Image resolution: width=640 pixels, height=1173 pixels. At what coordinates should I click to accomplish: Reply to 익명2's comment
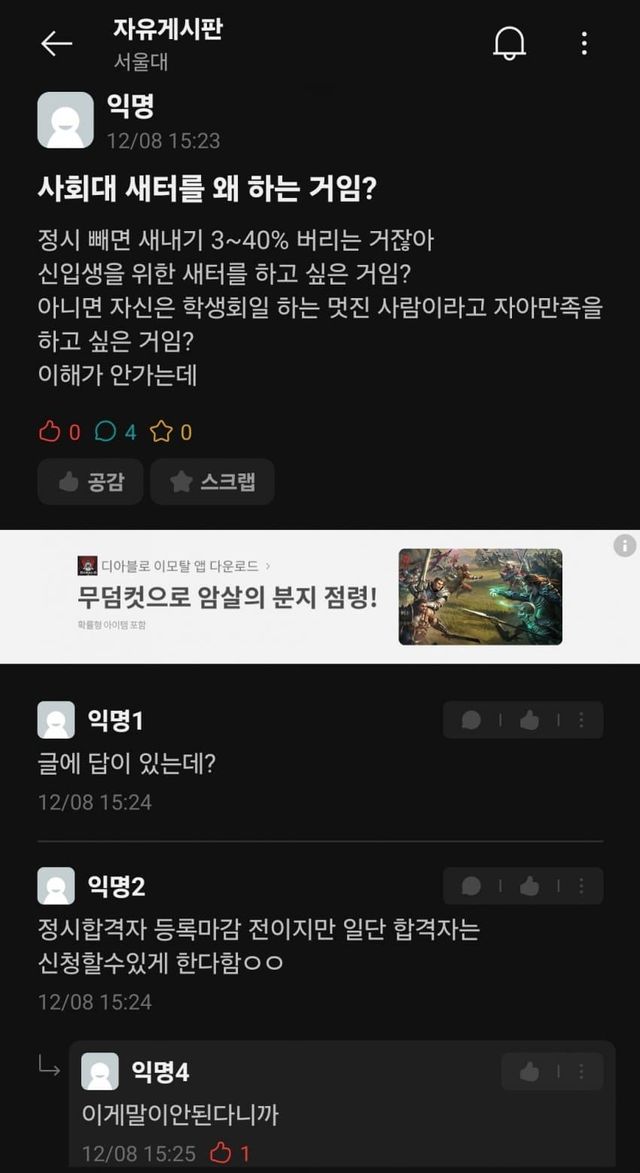point(471,886)
